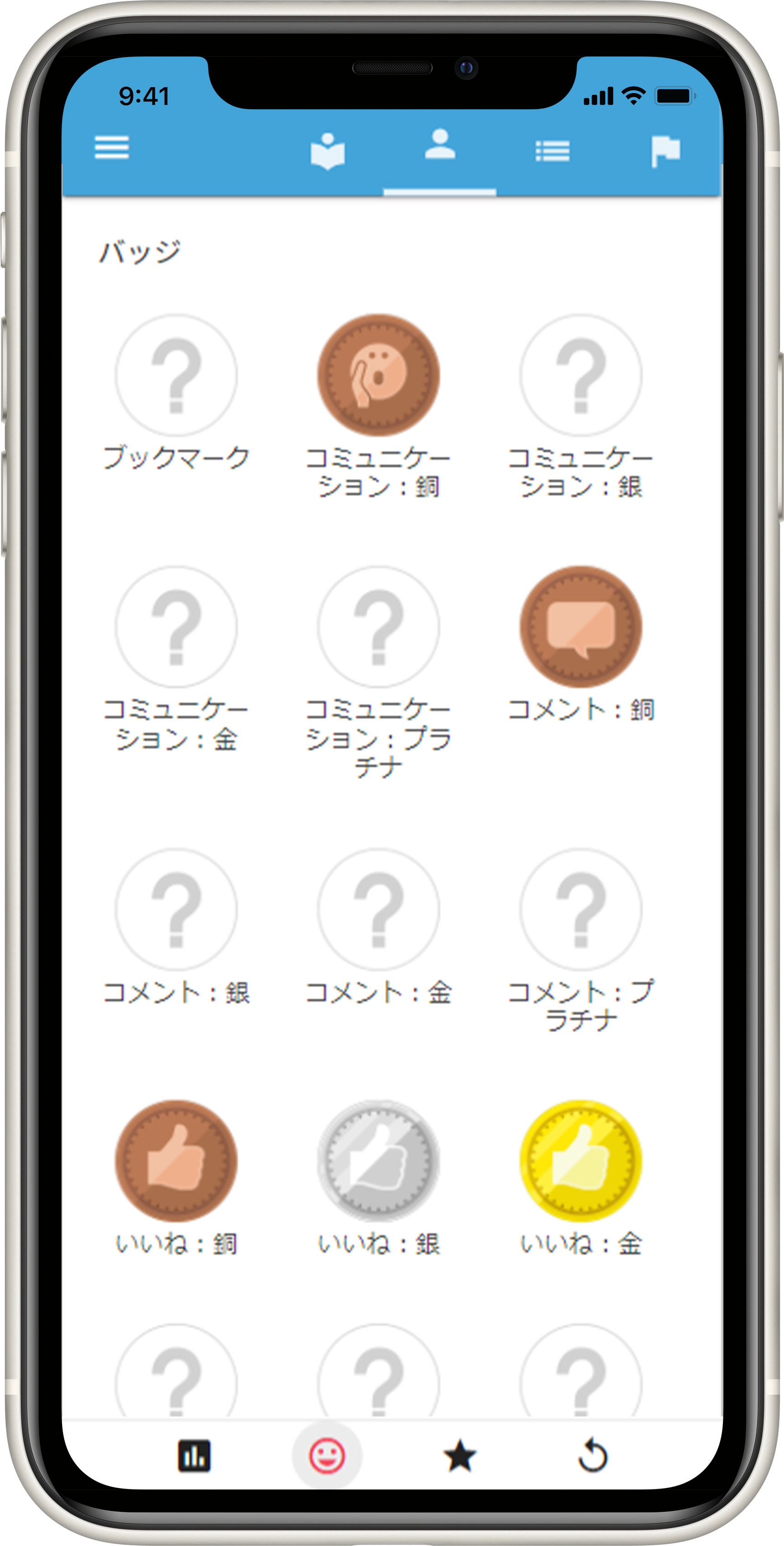Select the smiley face badges tab
The image size is (784, 1546).
pos(327,1455)
